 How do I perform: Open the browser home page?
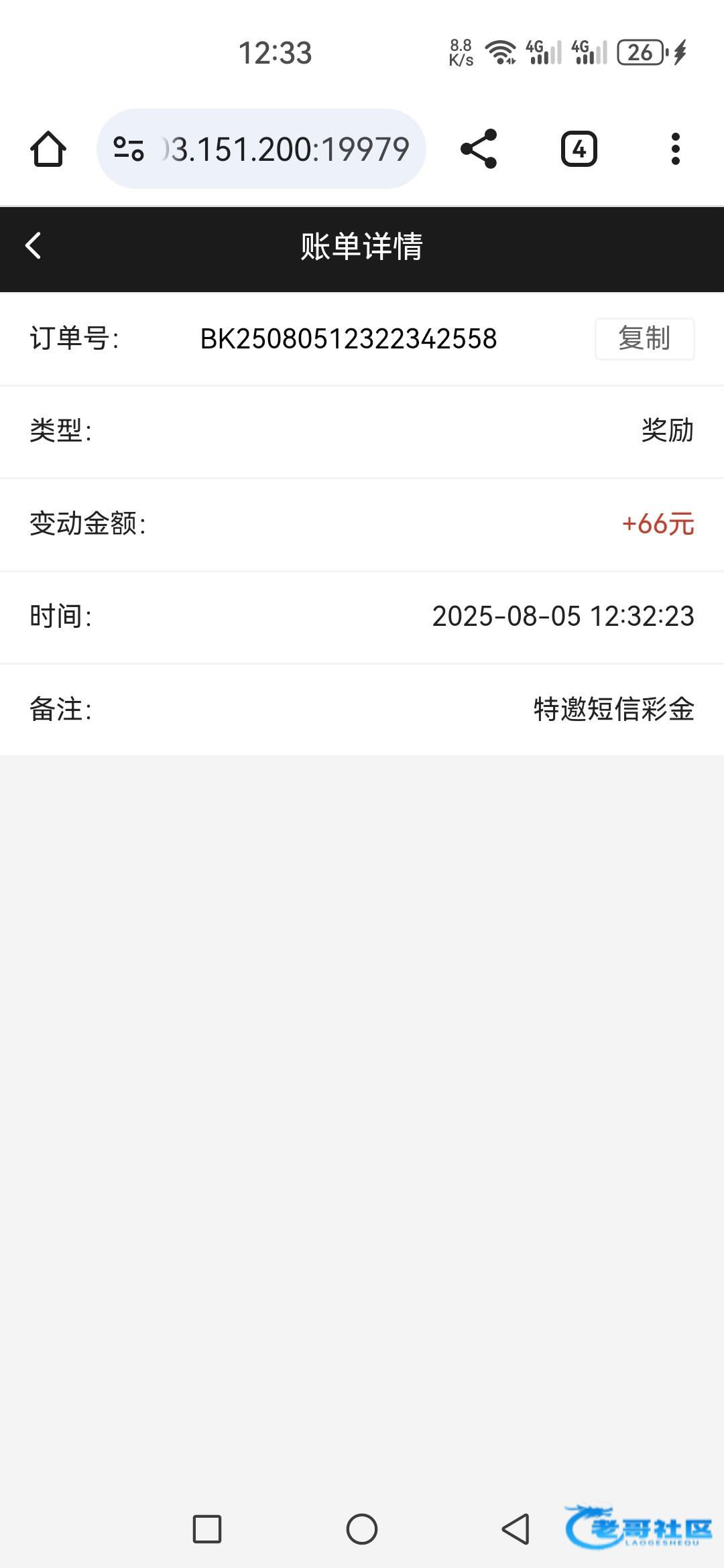click(x=48, y=149)
